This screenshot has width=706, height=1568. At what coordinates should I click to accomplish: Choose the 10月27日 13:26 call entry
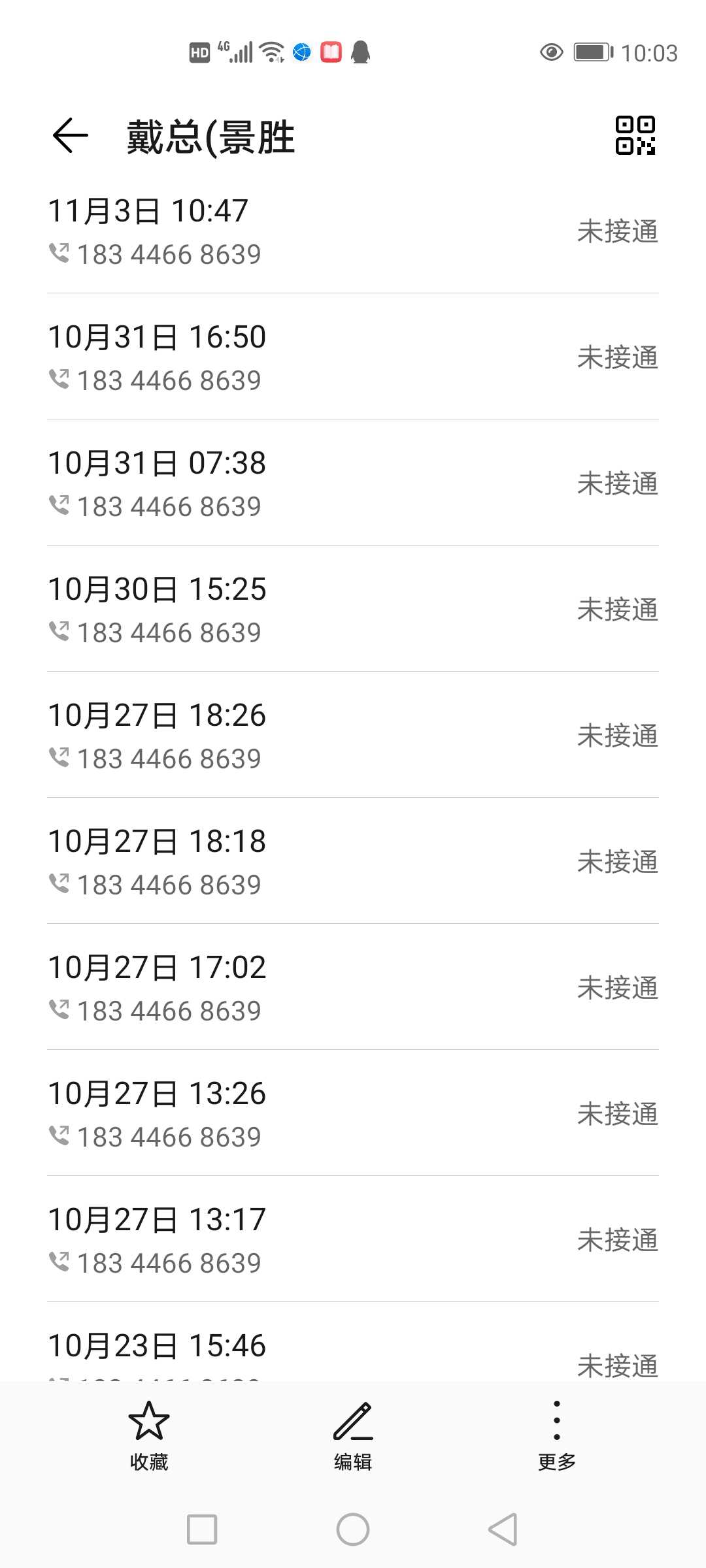tap(353, 1114)
